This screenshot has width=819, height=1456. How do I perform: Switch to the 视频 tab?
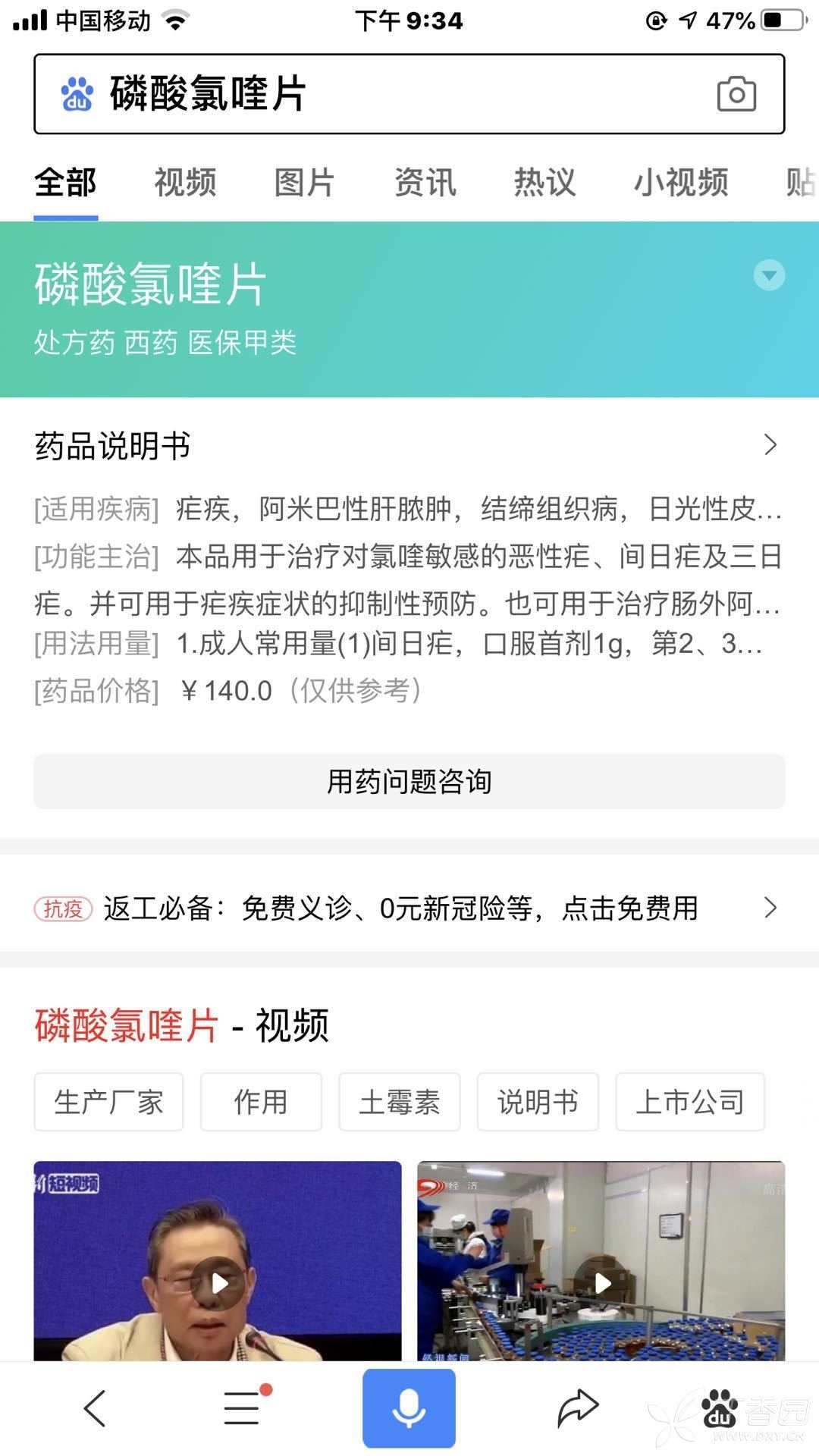pyautogui.click(x=185, y=183)
